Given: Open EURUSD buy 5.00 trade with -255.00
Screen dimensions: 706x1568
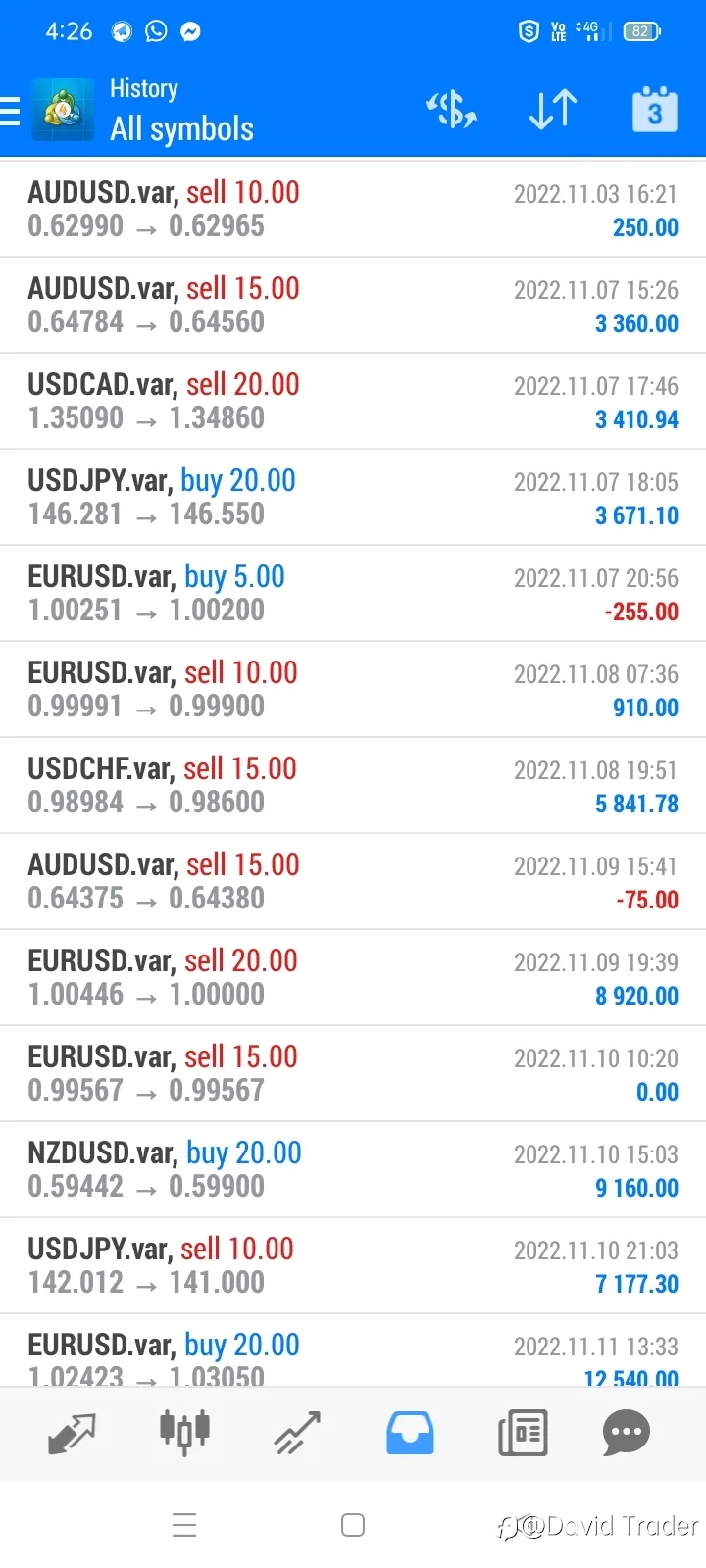Looking at the screenshot, I should tap(353, 593).
